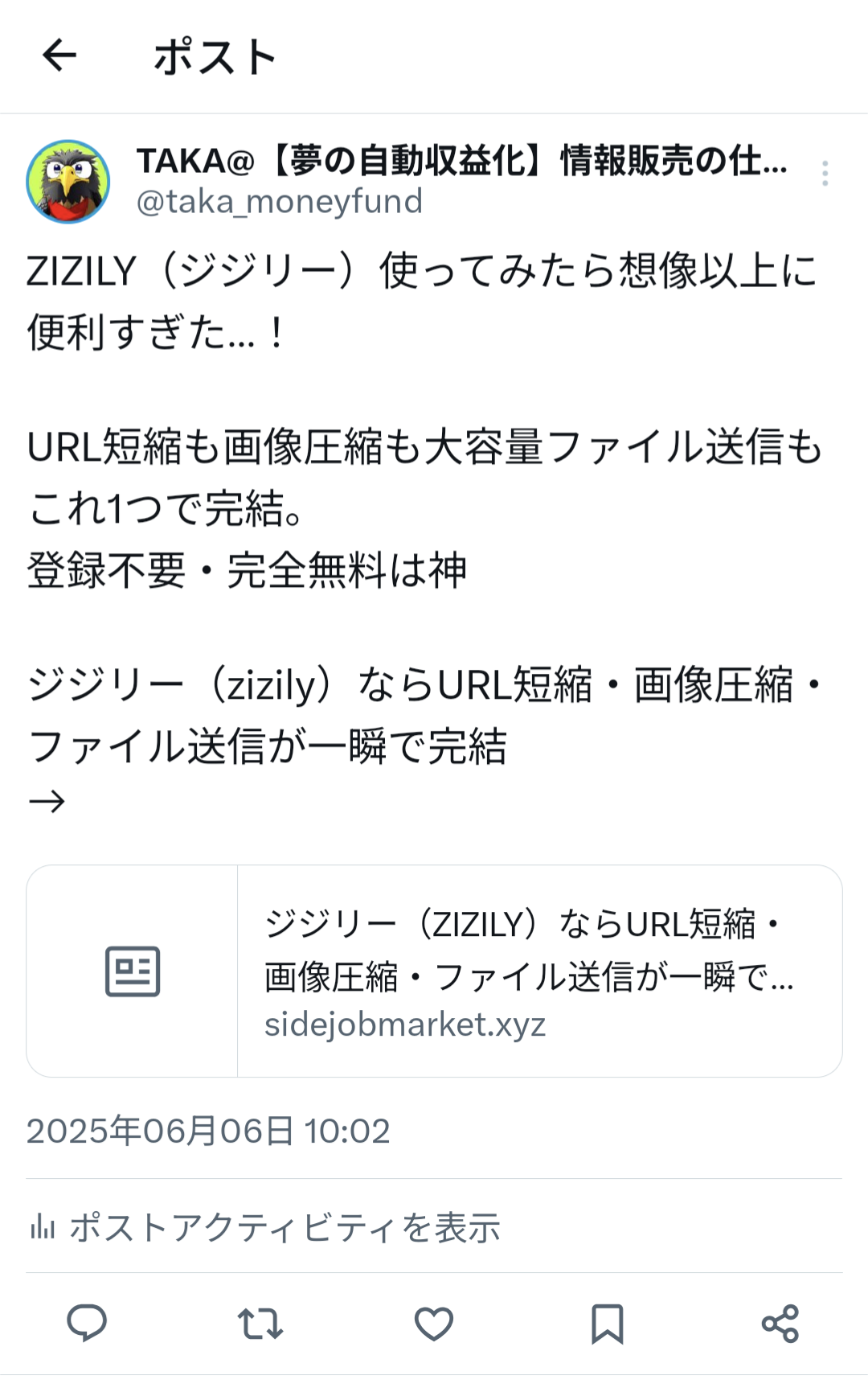The width and height of the screenshot is (868, 1392).
Task: Bookmark this post
Action: point(608,1324)
